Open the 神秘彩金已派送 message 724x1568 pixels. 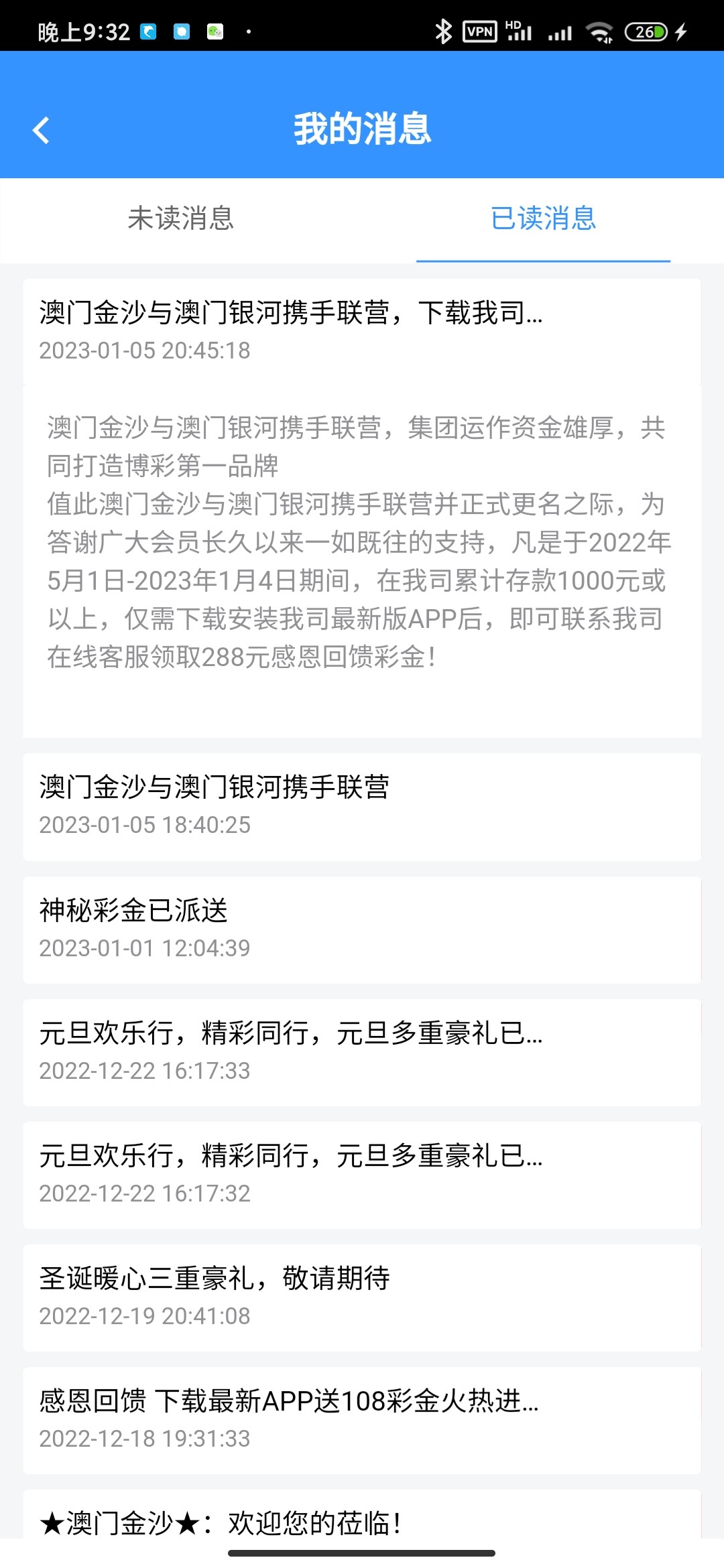pos(362,929)
